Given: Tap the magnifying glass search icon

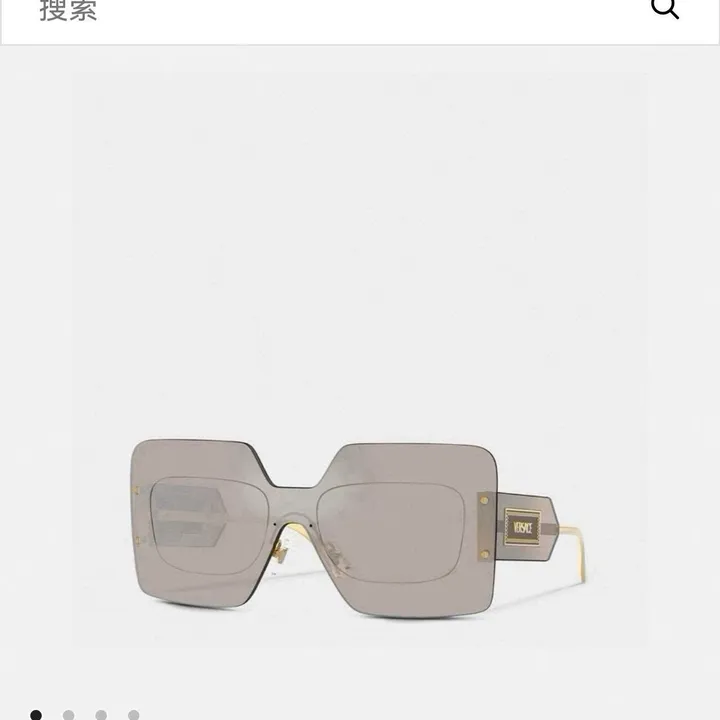Looking at the screenshot, I should (665, 9).
